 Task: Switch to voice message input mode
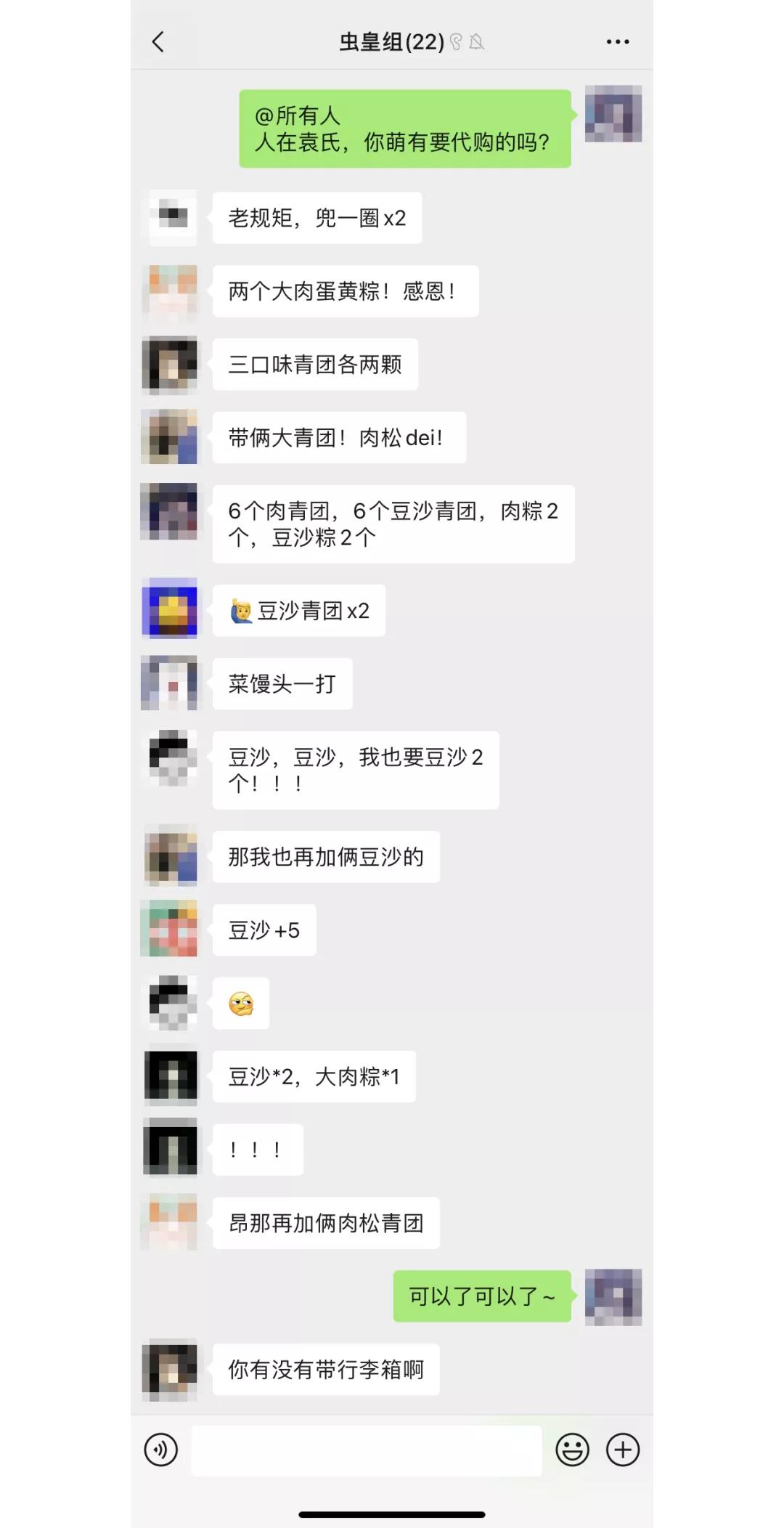[x=161, y=1450]
